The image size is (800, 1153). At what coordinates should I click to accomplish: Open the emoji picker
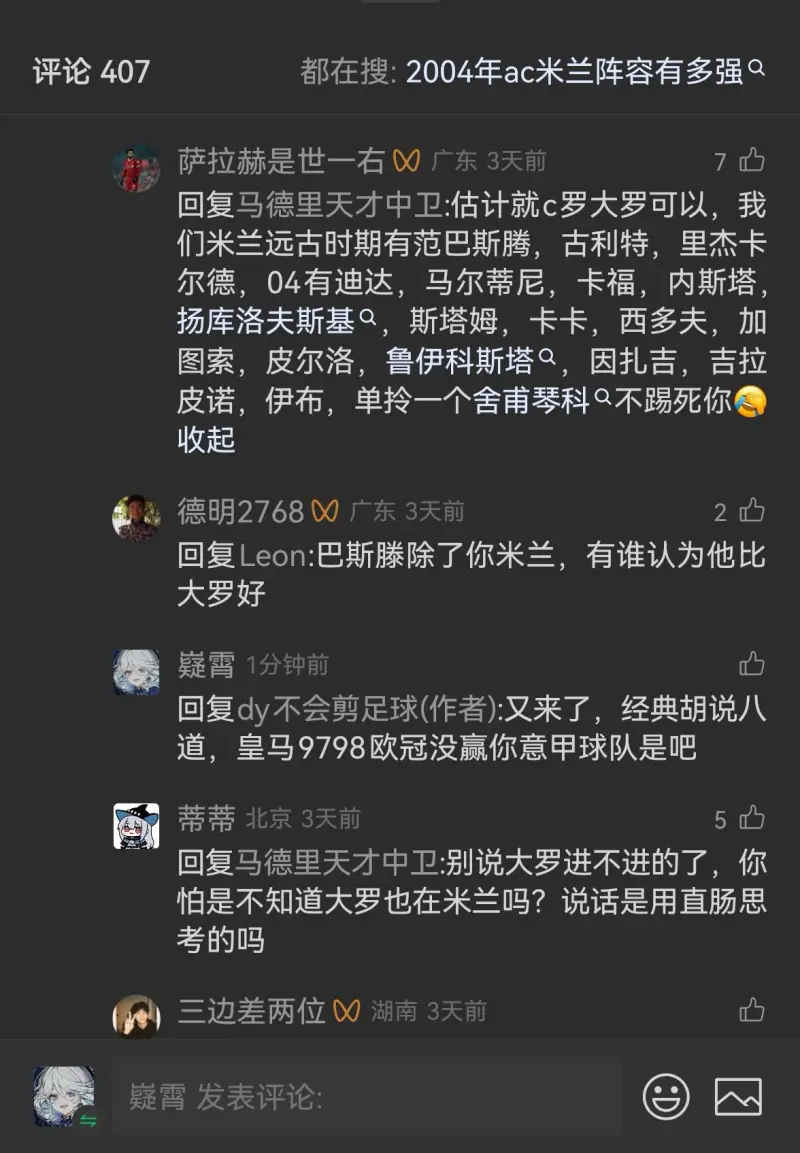point(666,1096)
